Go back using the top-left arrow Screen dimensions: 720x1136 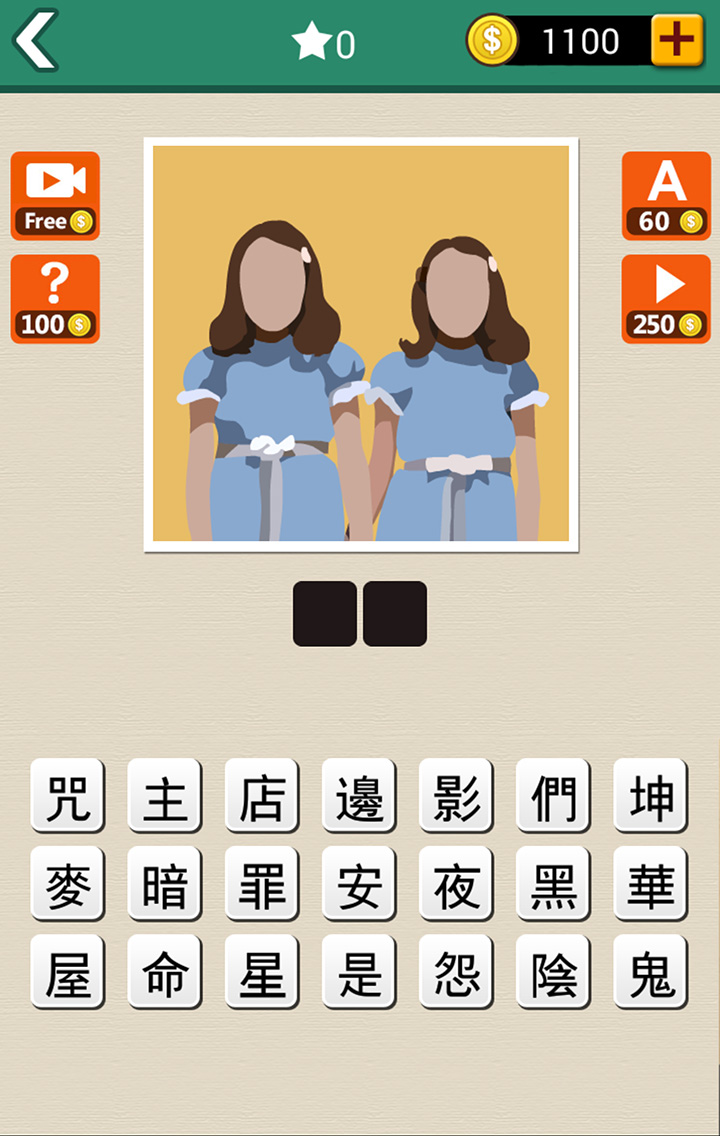pos(36,41)
